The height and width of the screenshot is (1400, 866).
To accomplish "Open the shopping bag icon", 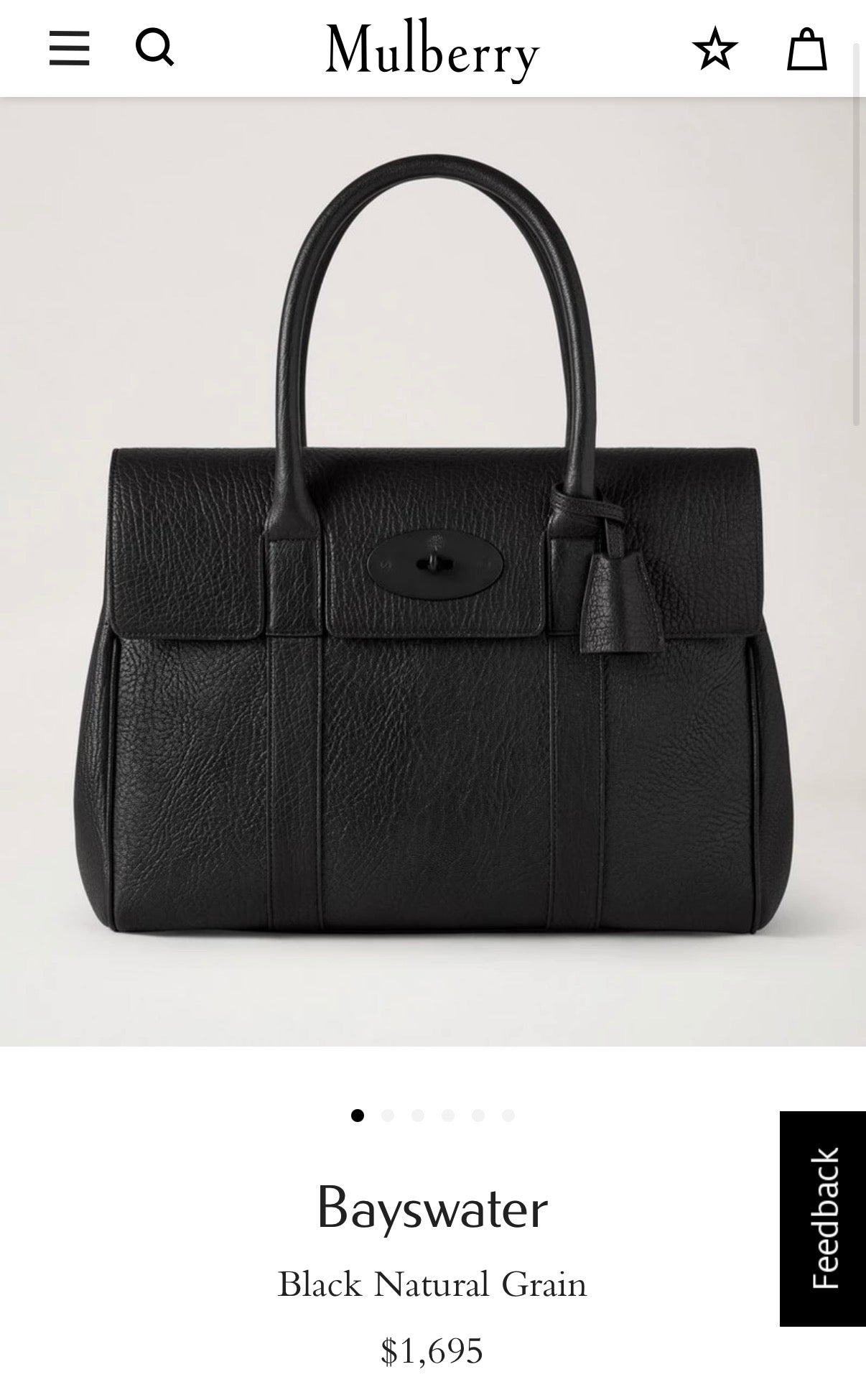I will point(807,49).
